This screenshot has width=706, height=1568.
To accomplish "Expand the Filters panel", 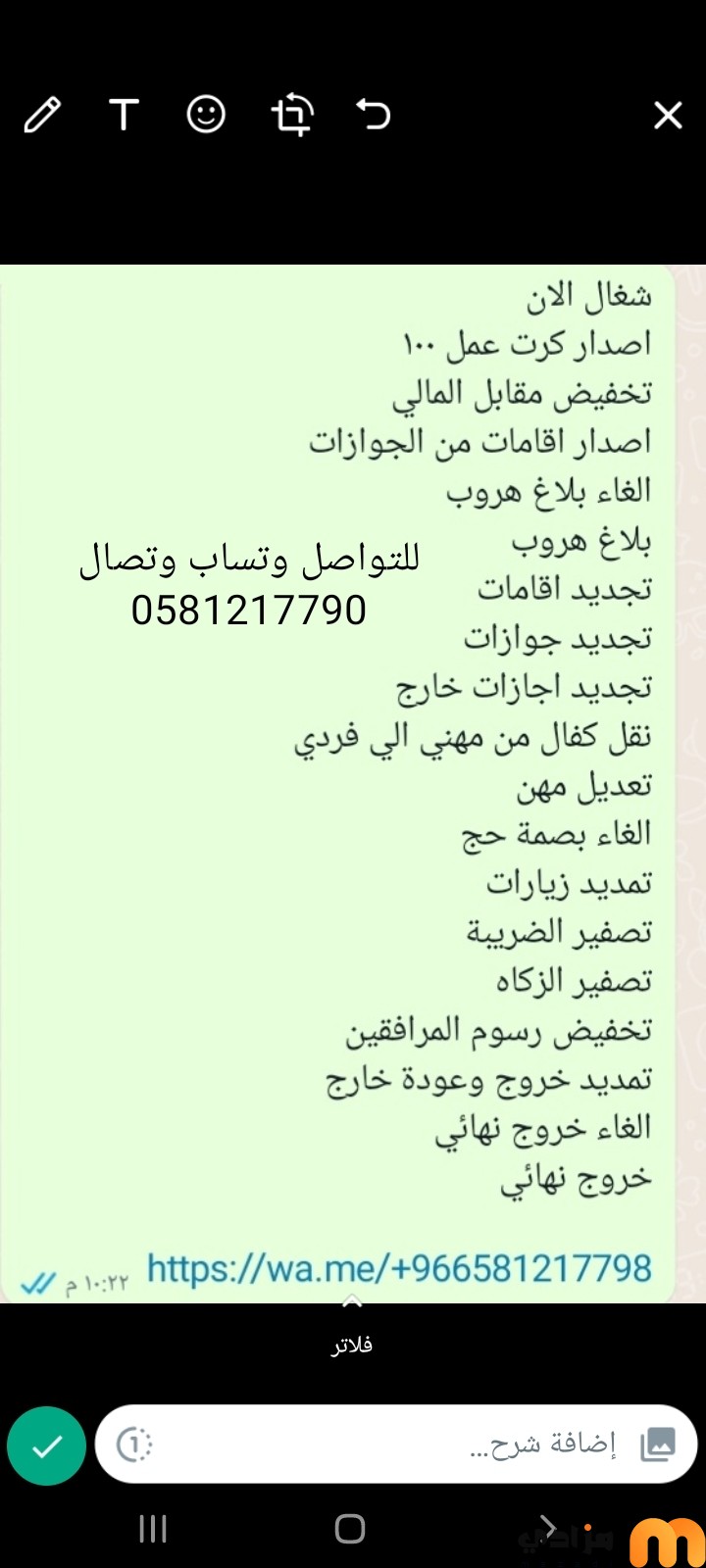I will coord(352,1333).
